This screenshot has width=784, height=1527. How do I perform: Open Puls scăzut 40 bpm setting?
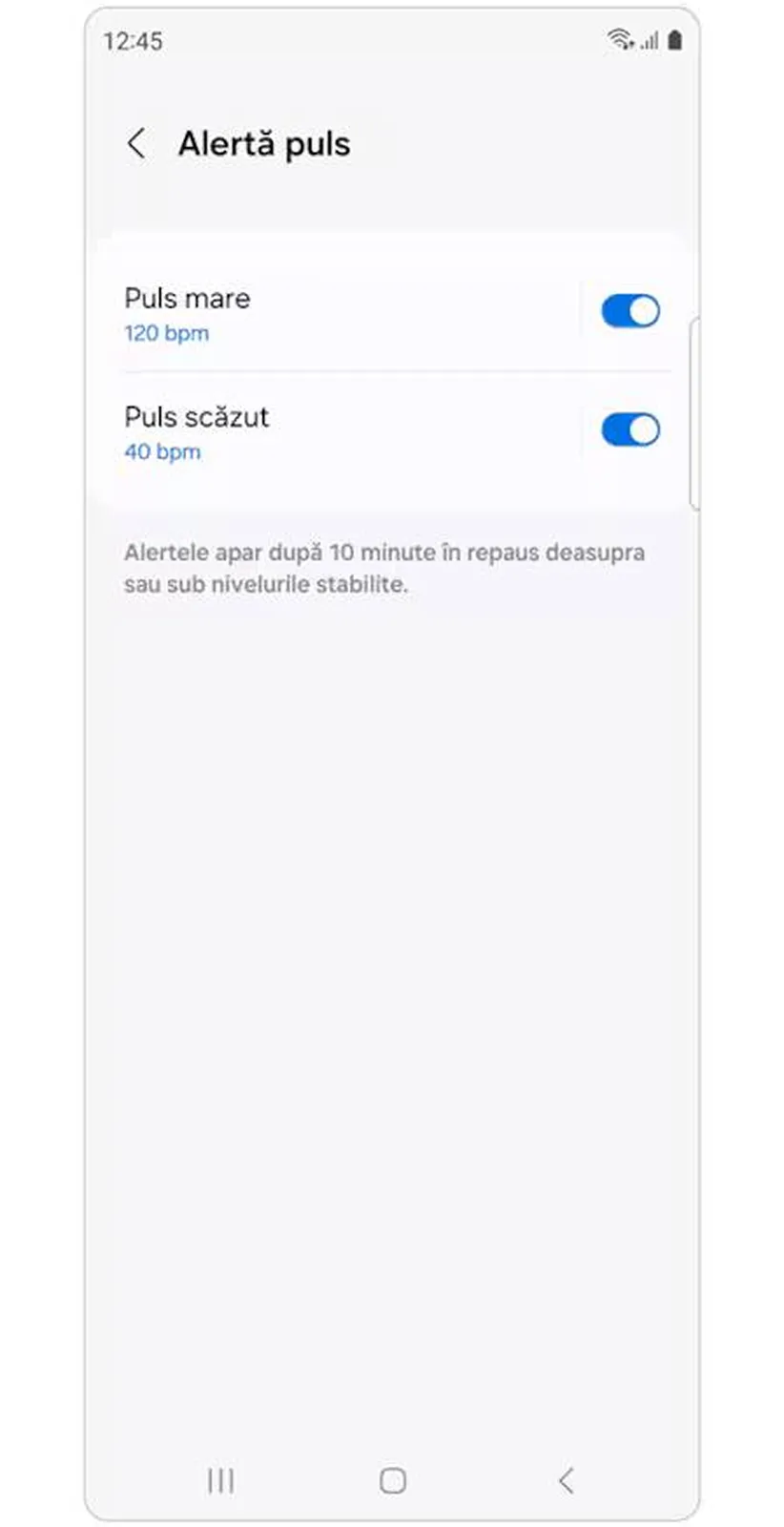[x=286, y=432]
